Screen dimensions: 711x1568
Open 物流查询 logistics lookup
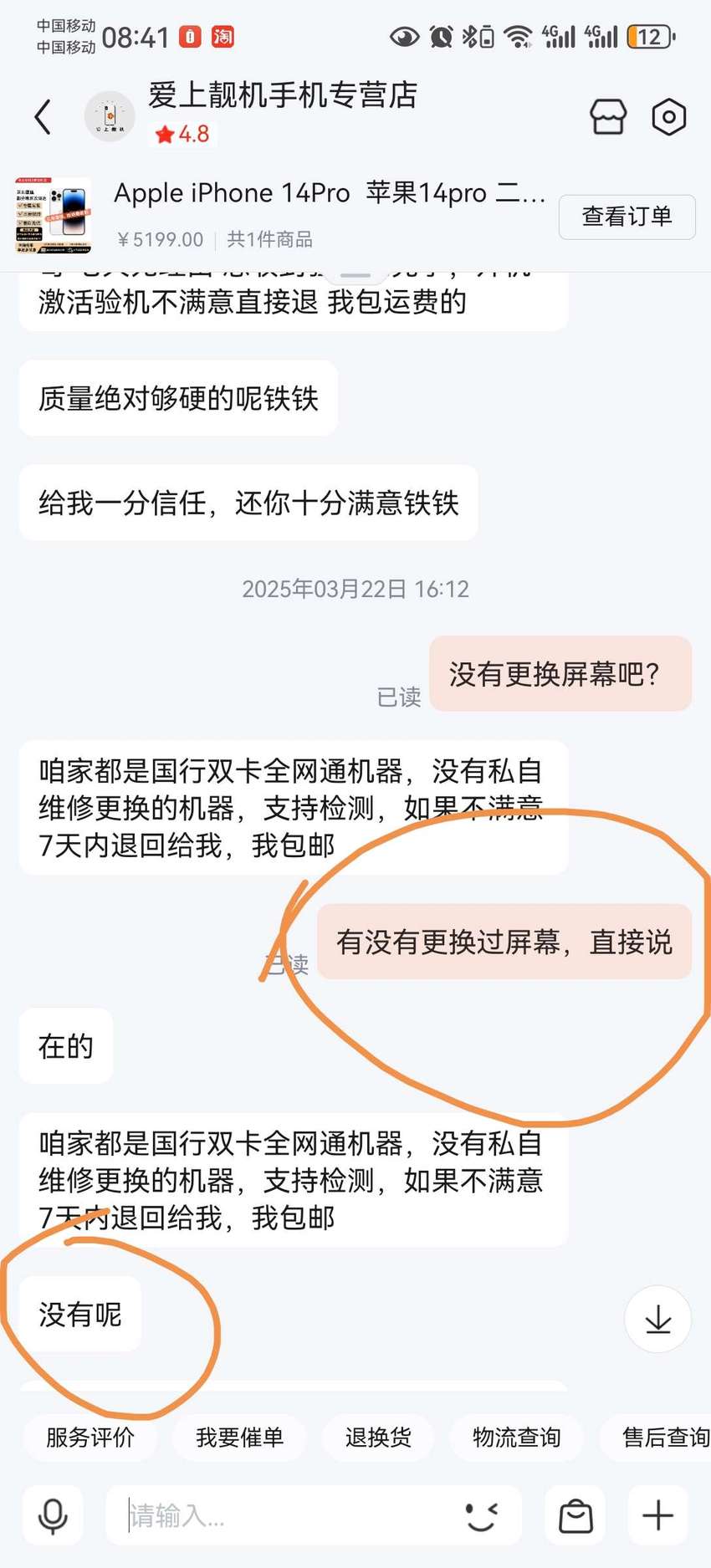pos(516,1438)
